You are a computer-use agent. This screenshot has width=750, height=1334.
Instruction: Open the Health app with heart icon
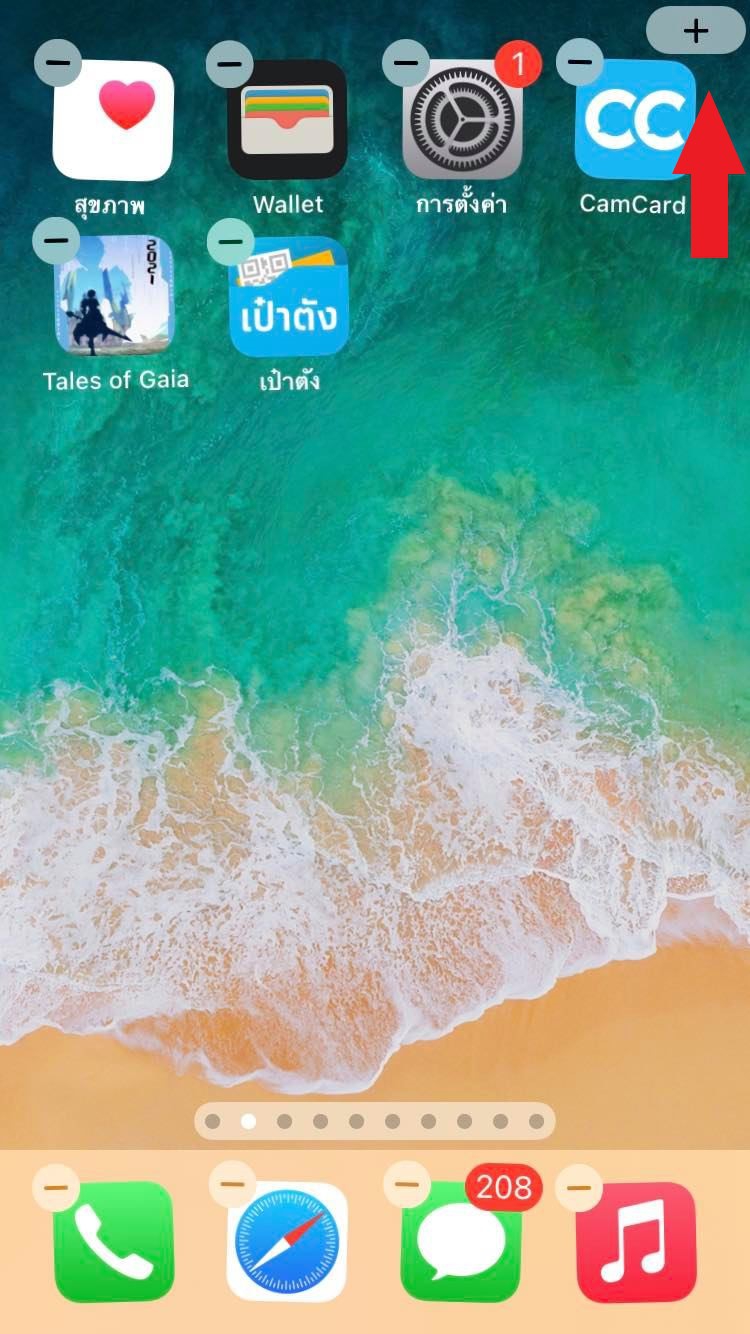pyautogui.click(x=114, y=120)
